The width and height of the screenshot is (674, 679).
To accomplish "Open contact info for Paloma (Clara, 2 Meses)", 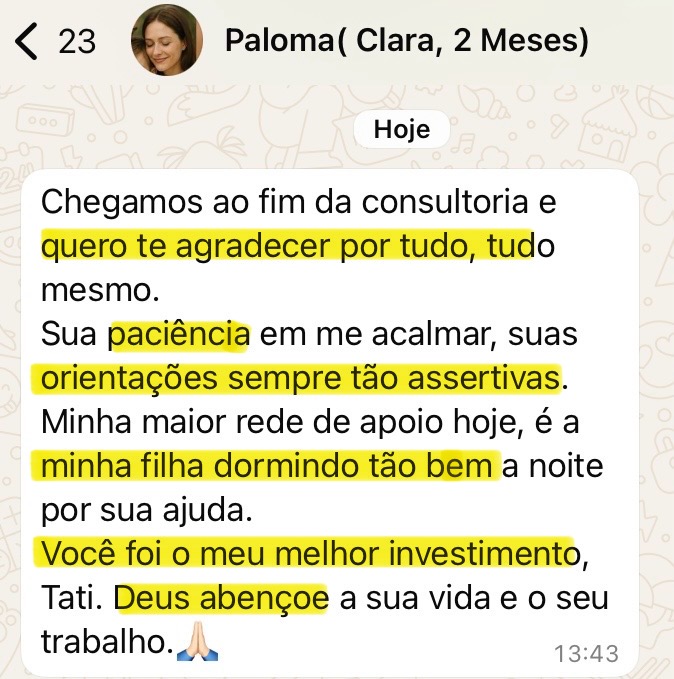I will 406,41.
